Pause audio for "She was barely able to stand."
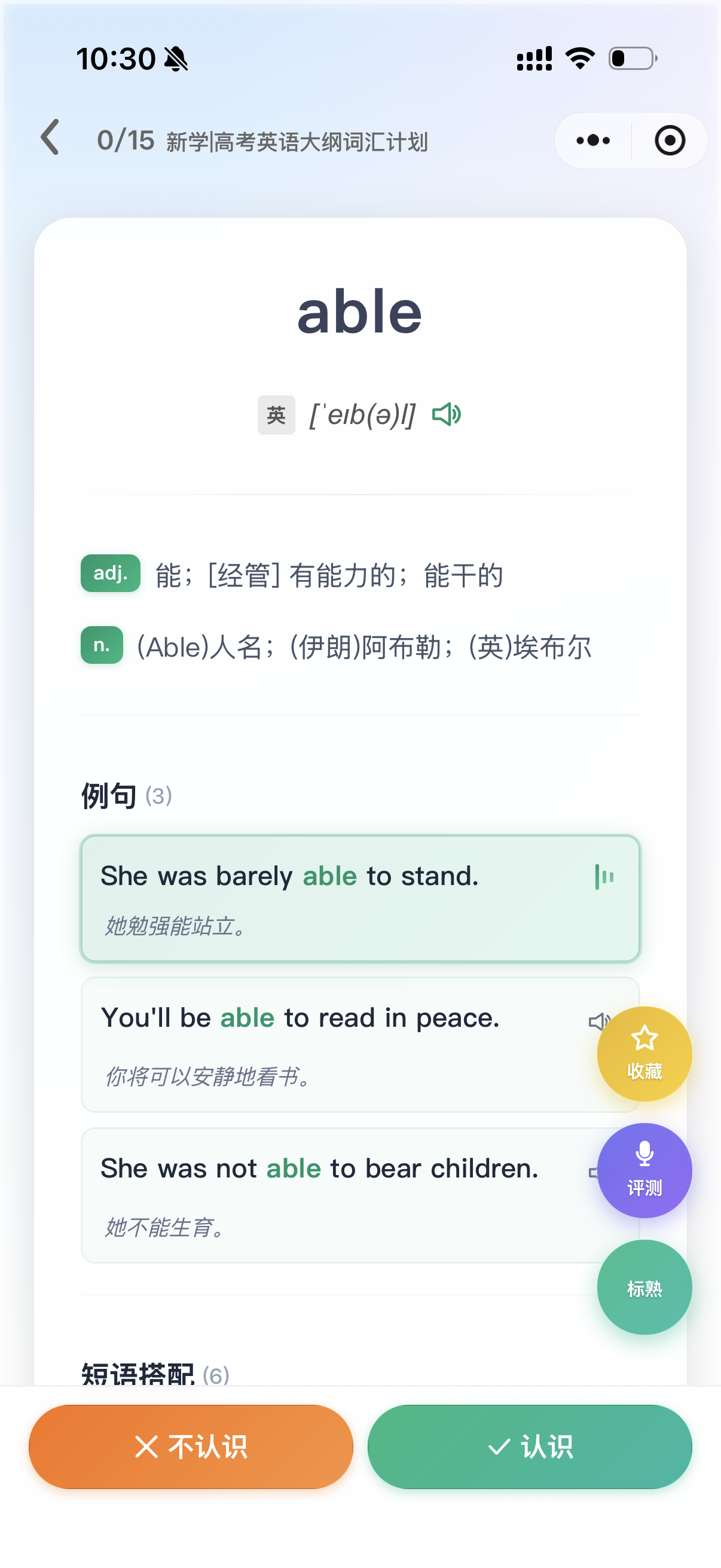This screenshot has height=1568, width=721. coord(604,877)
